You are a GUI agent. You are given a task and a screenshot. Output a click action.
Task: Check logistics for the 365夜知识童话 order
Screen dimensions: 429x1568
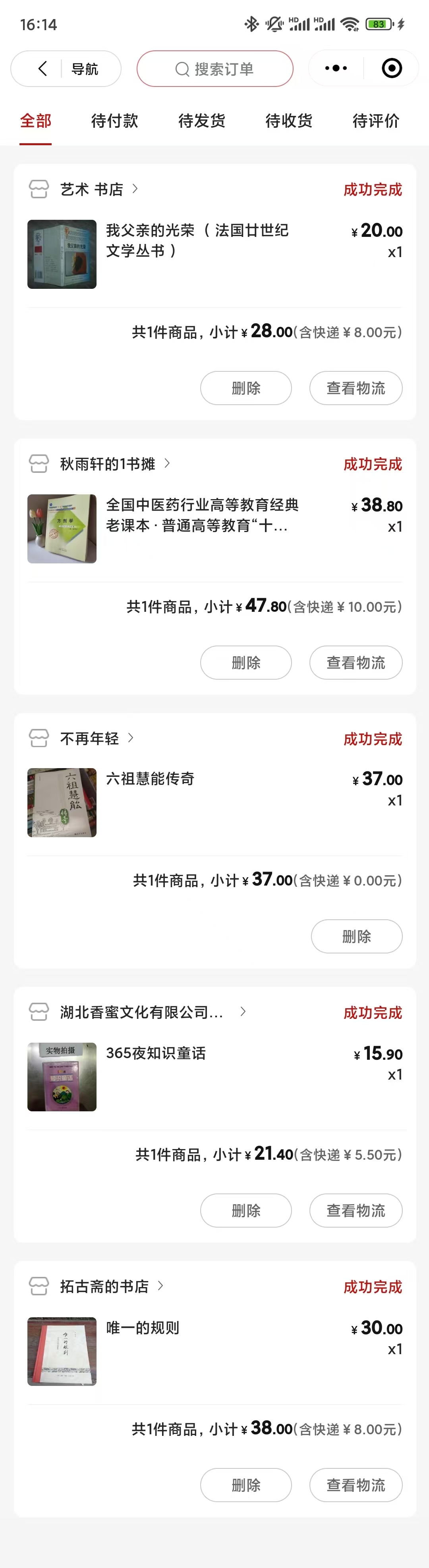pyautogui.click(x=355, y=1210)
